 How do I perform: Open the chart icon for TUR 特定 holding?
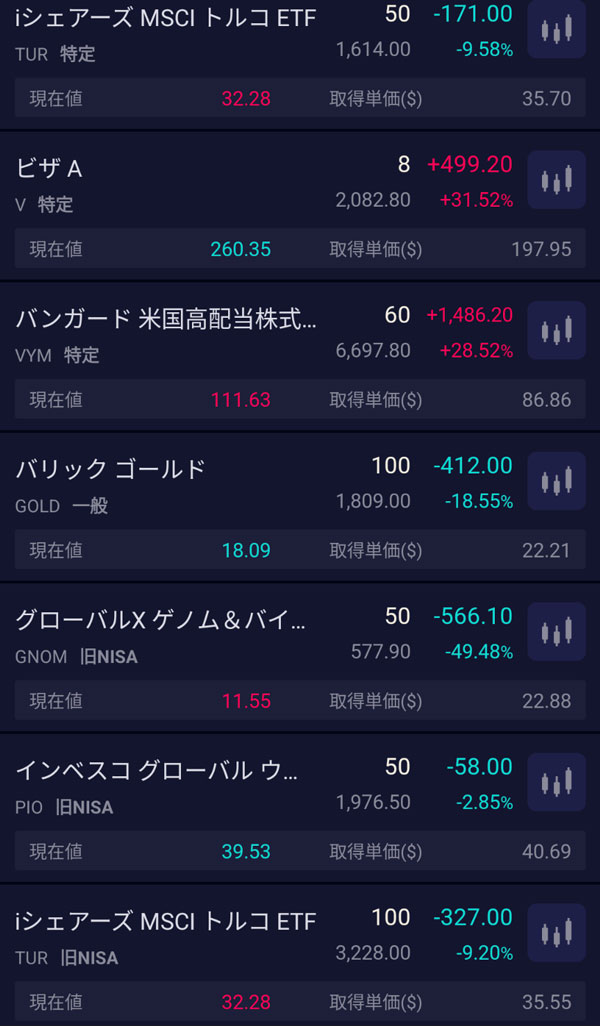(x=556, y=30)
